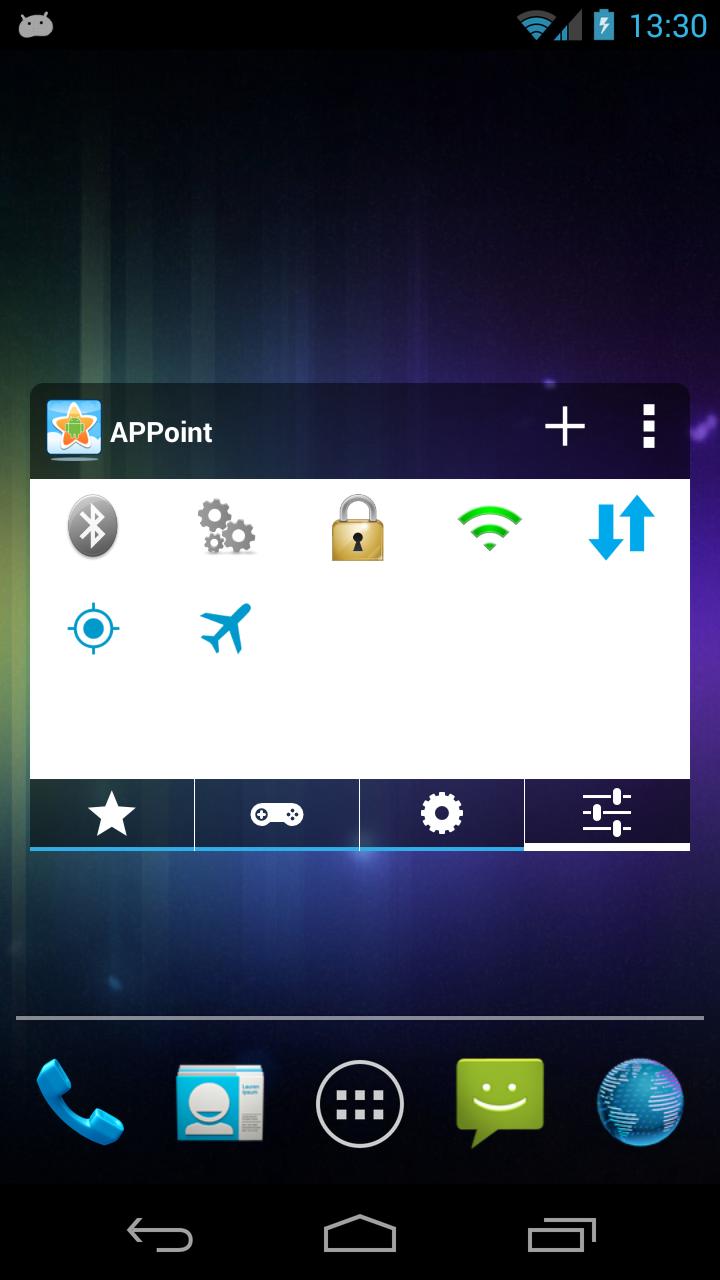720x1280 pixels.
Task: Tap the padlock lock screen shortcut
Action: [x=357, y=527]
